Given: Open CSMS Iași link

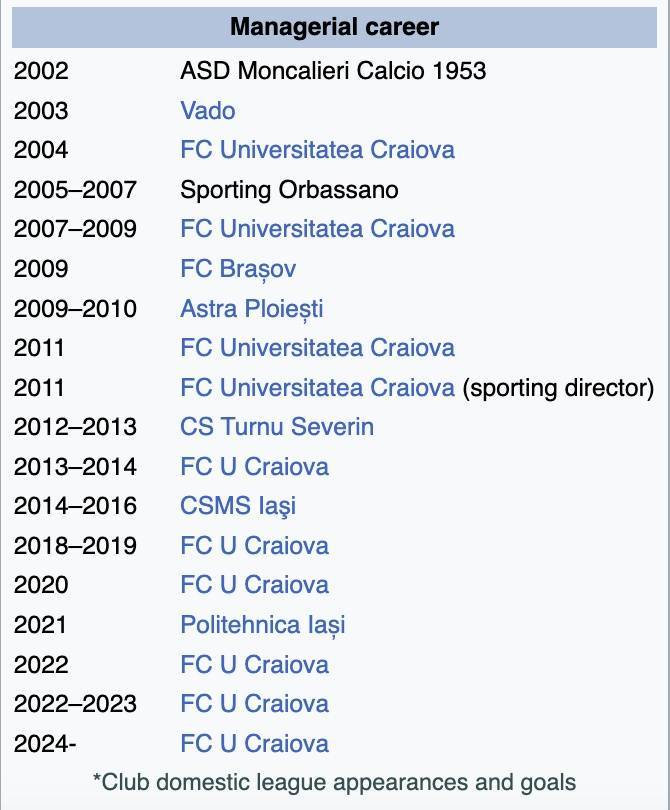Looking at the screenshot, I should pos(238,506).
